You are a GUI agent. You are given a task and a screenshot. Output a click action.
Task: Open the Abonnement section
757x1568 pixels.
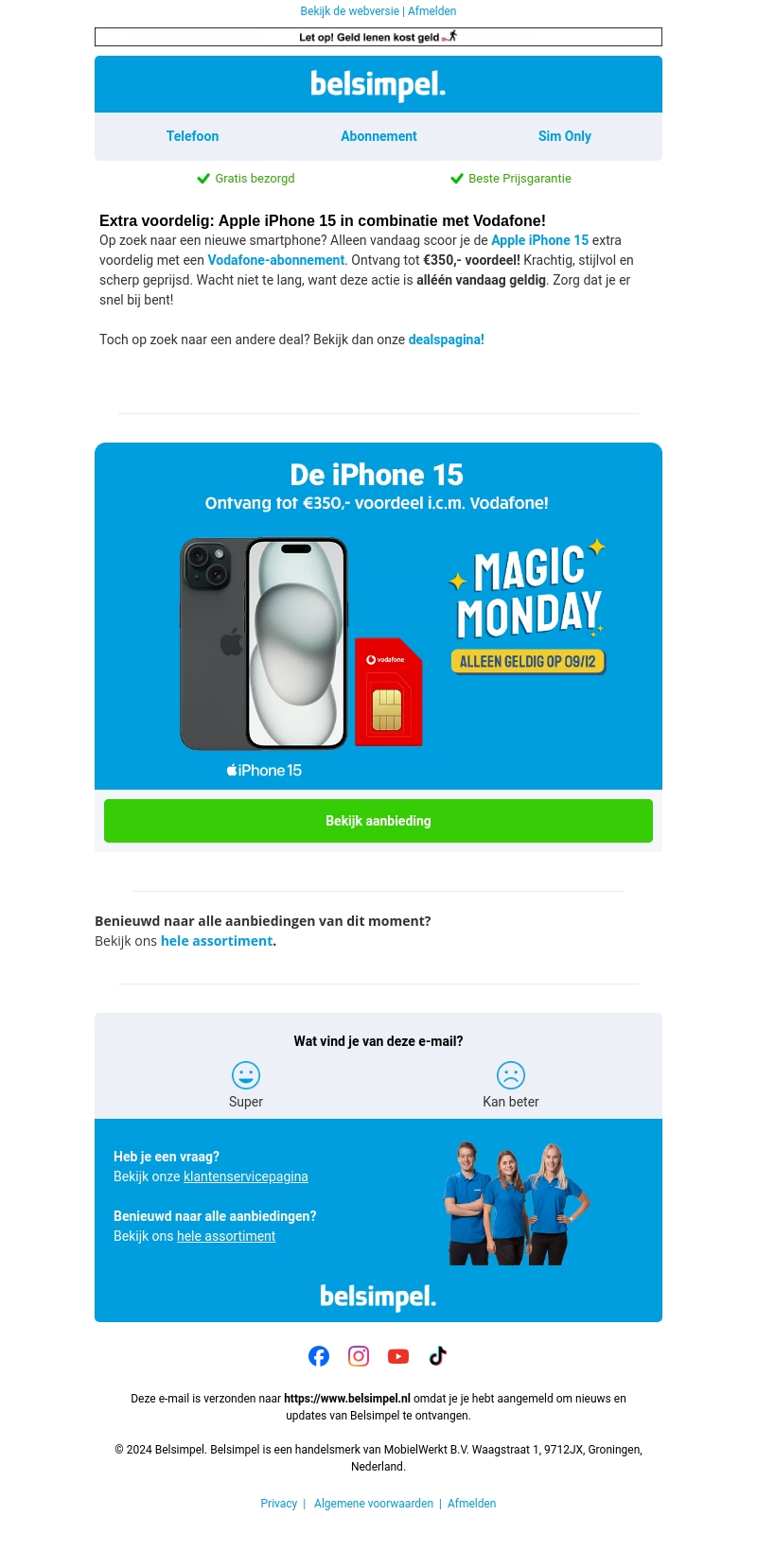378,136
